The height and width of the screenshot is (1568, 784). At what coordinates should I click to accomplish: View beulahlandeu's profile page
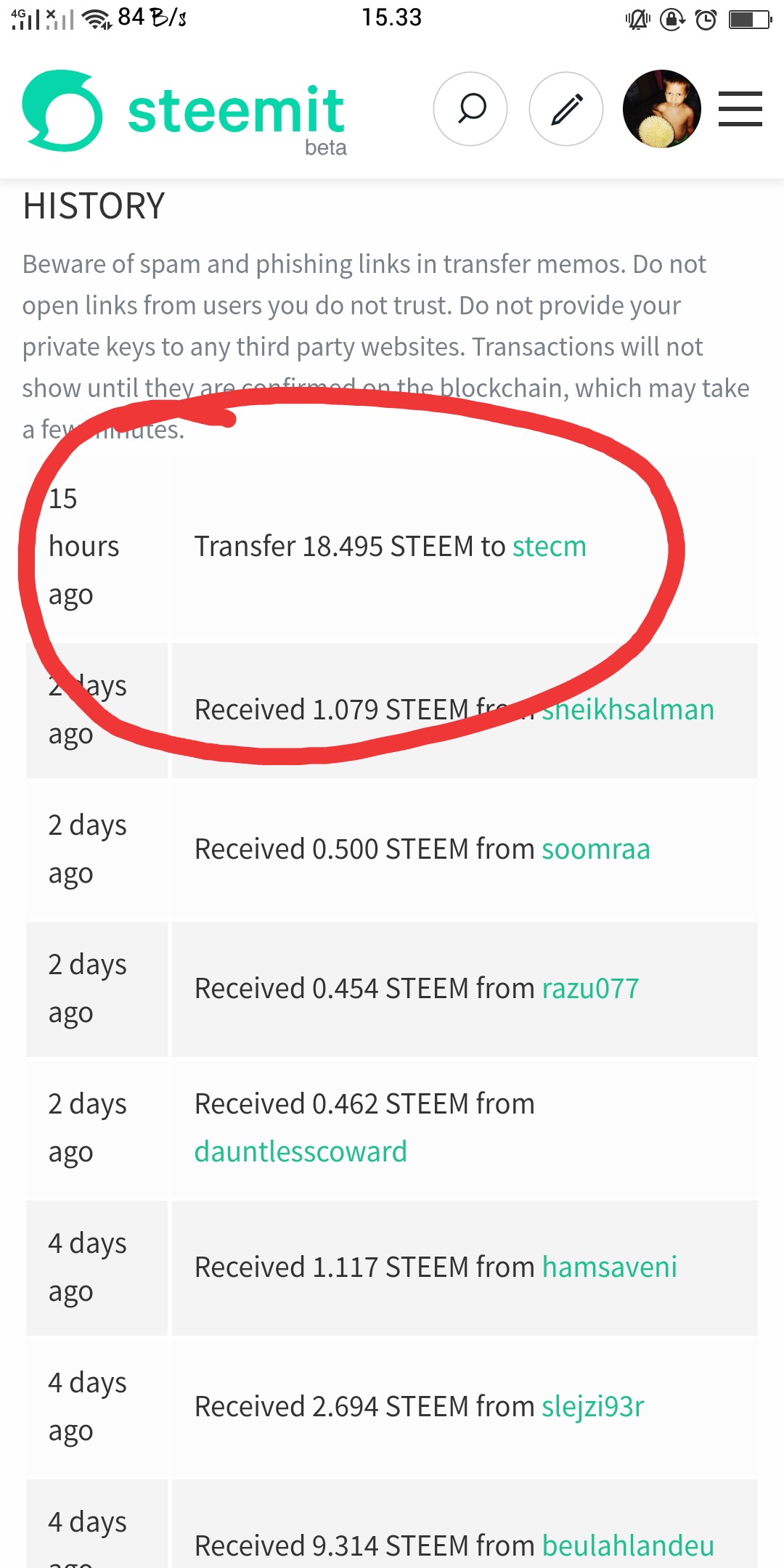(628, 1546)
